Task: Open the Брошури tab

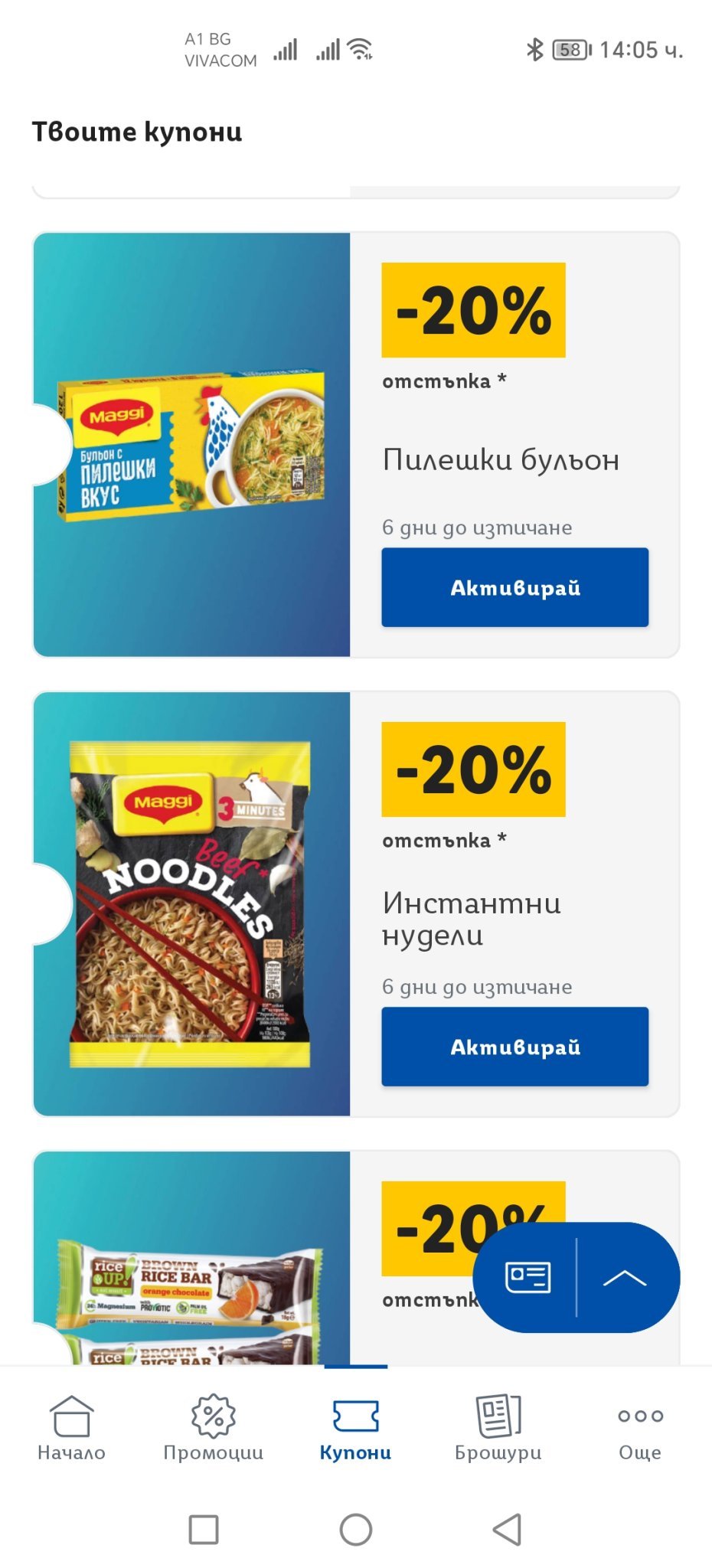Action: click(x=498, y=1427)
